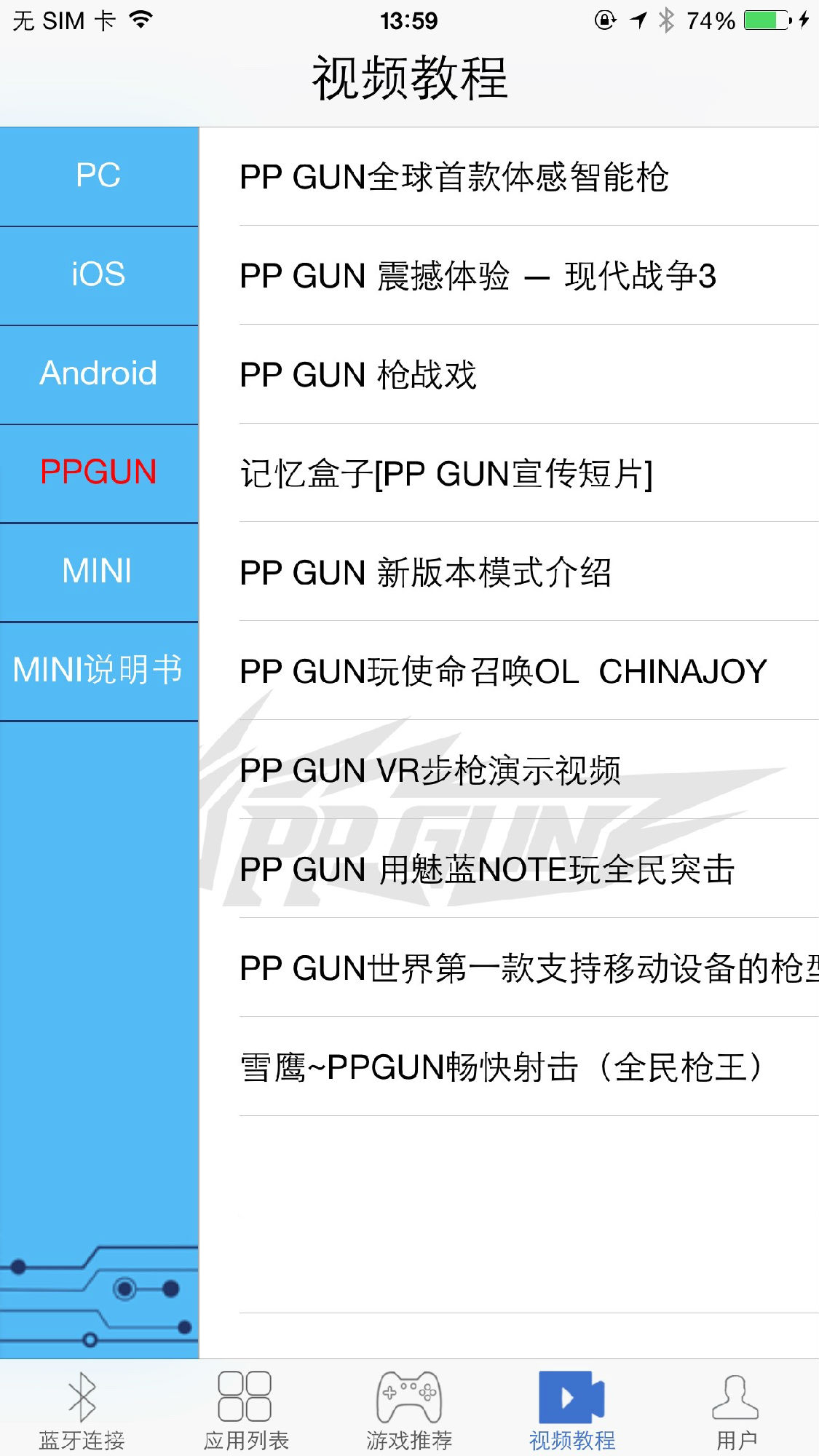The width and height of the screenshot is (819, 1456).
Task: Select the PC category in the sidebar
Action: [x=99, y=176]
